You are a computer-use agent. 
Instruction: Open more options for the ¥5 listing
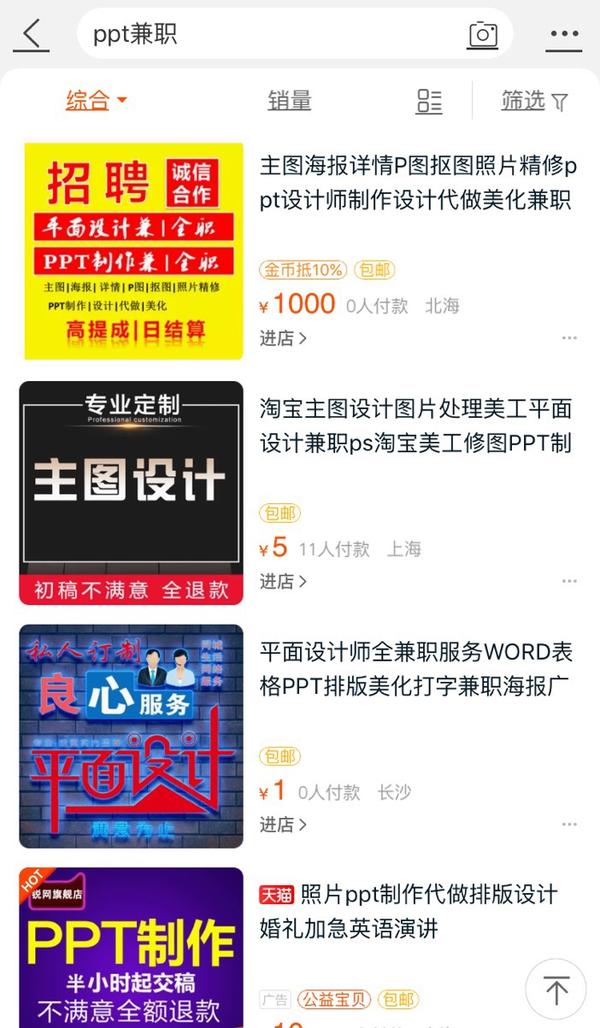pyautogui.click(x=569, y=581)
